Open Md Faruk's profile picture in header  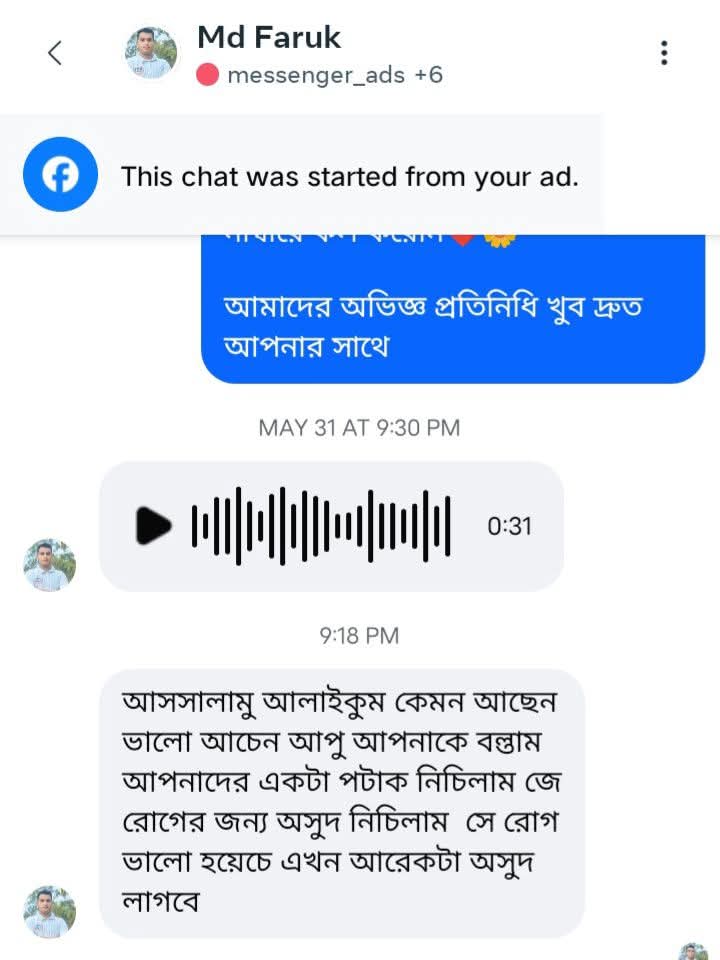click(x=151, y=53)
